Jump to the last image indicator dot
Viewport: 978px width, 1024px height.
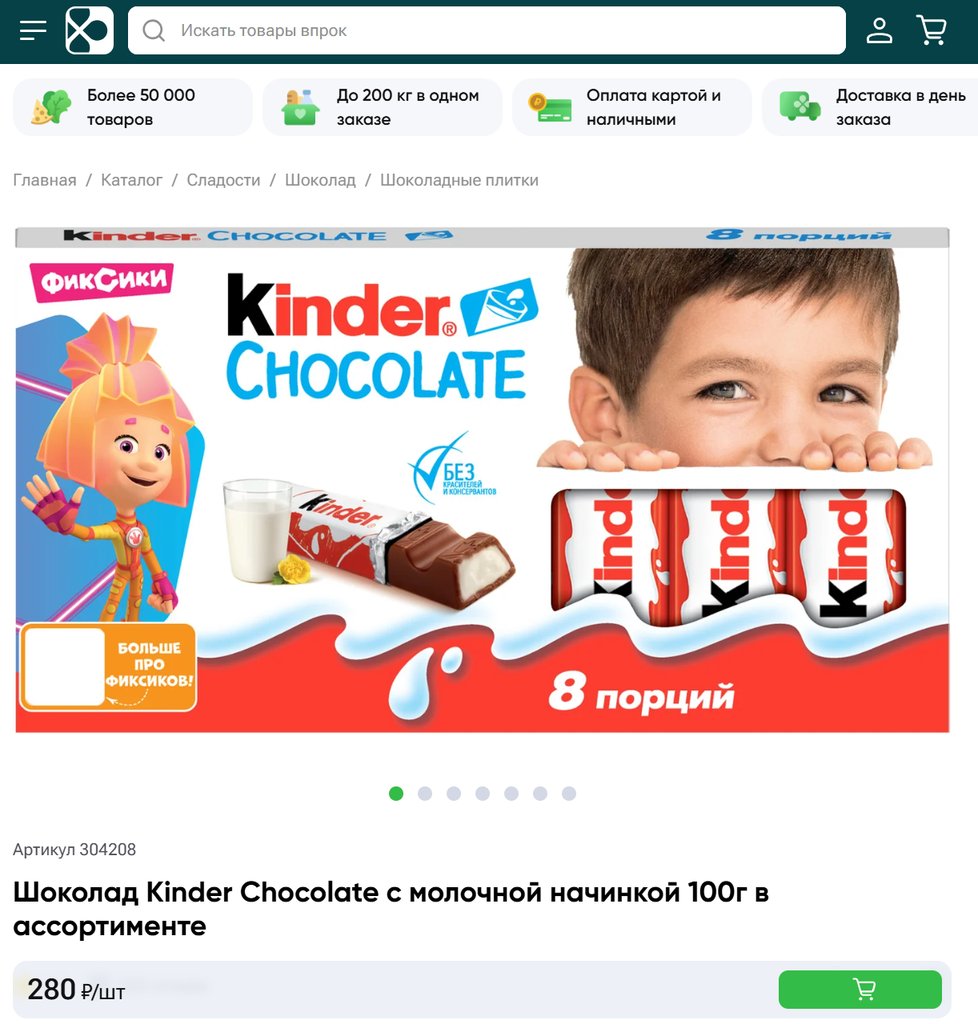(569, 794)
